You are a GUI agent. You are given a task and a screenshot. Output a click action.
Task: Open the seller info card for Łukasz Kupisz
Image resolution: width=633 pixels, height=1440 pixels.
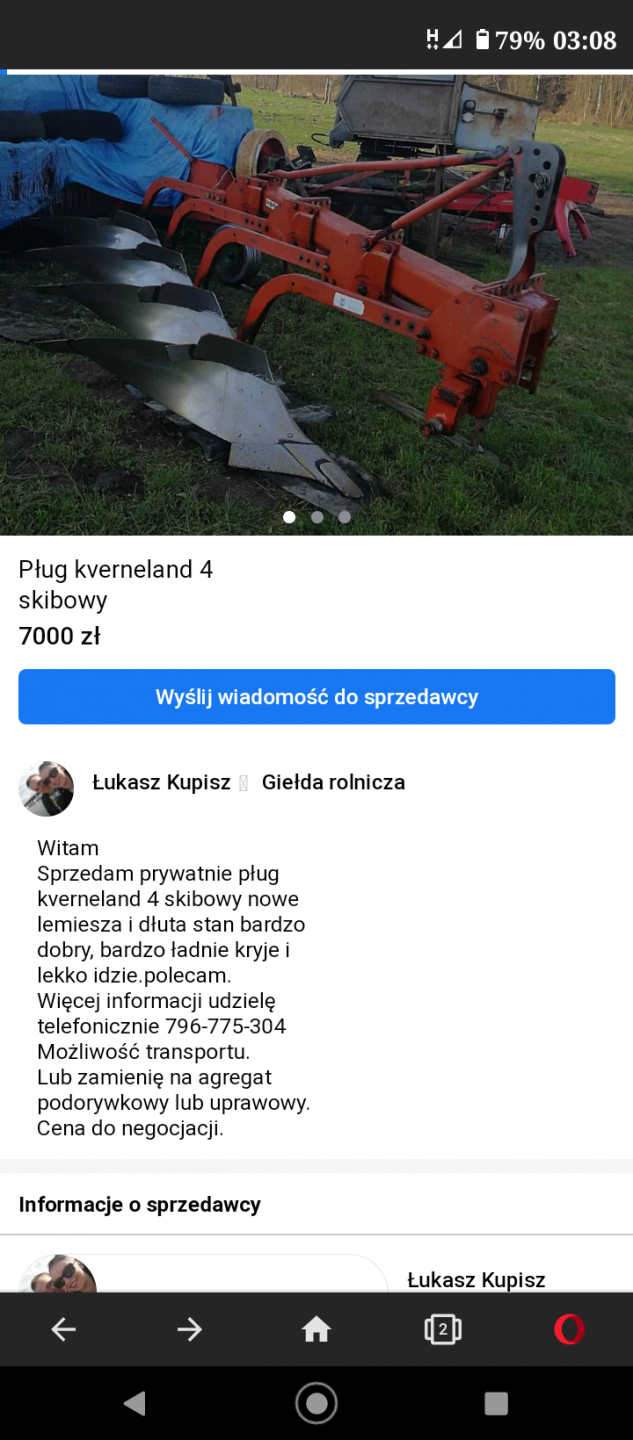476,1279
